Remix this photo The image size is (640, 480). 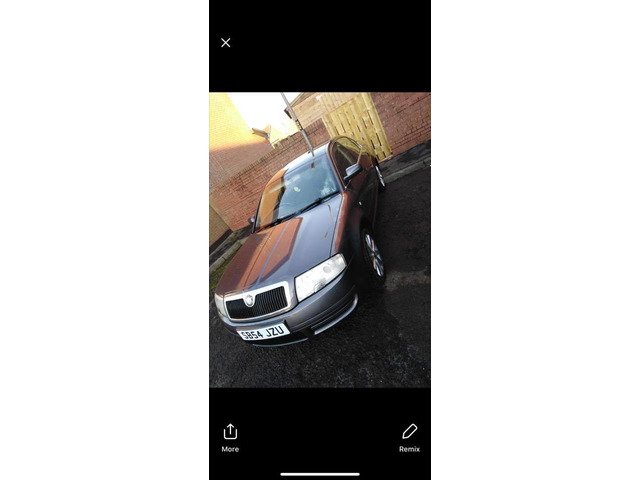click(x=409, y=437)
